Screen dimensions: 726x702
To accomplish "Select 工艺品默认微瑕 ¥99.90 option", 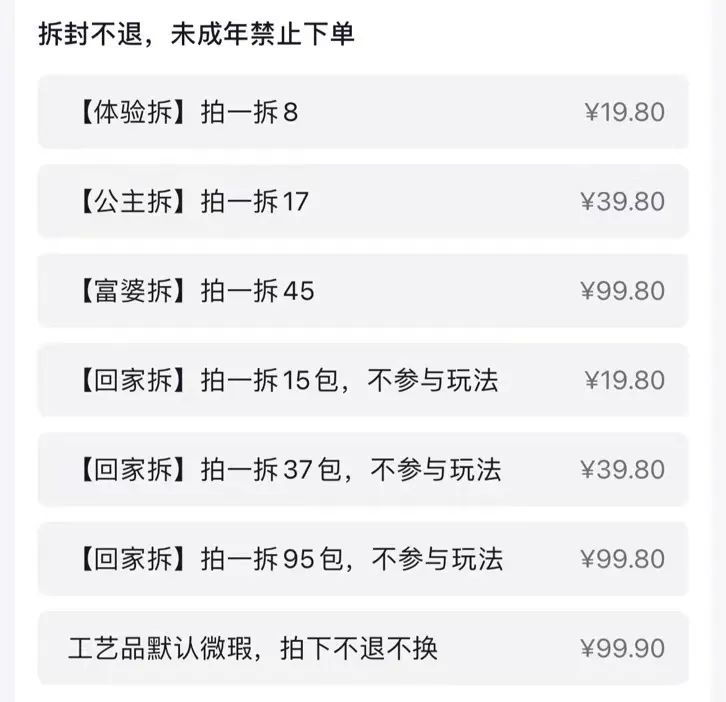I will (362, 648).
